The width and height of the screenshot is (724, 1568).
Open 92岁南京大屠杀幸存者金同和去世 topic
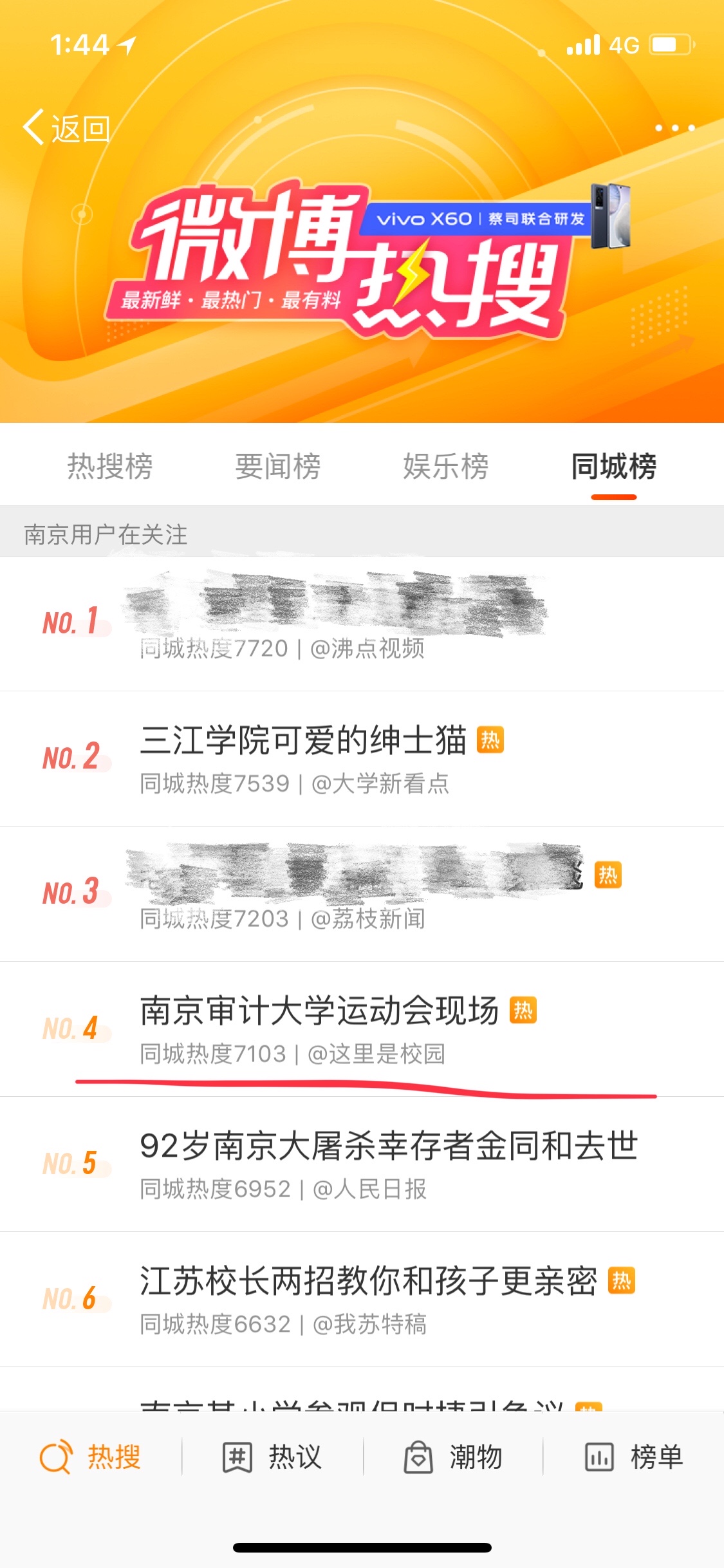[389, 1146]
